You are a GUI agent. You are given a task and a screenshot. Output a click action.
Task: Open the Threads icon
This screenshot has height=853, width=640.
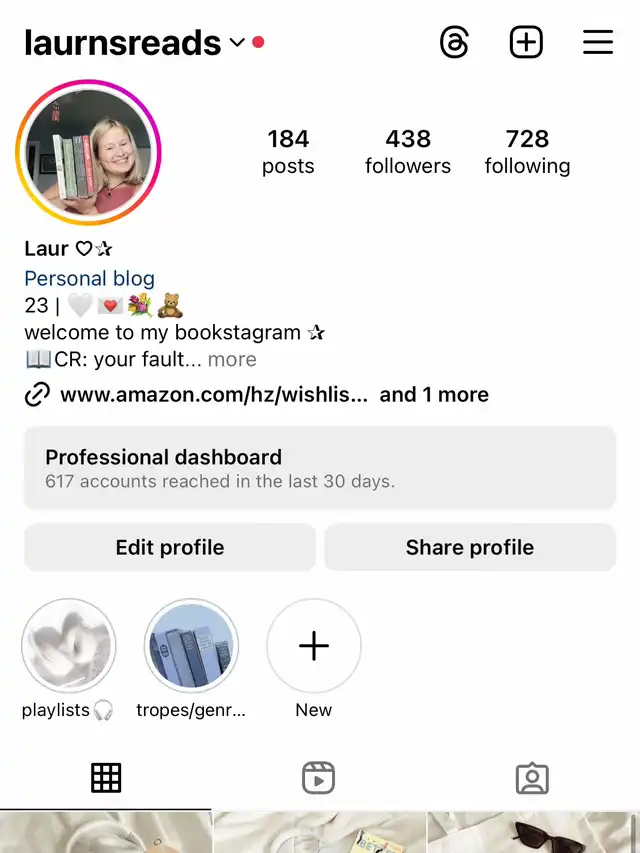coord(454,42)
